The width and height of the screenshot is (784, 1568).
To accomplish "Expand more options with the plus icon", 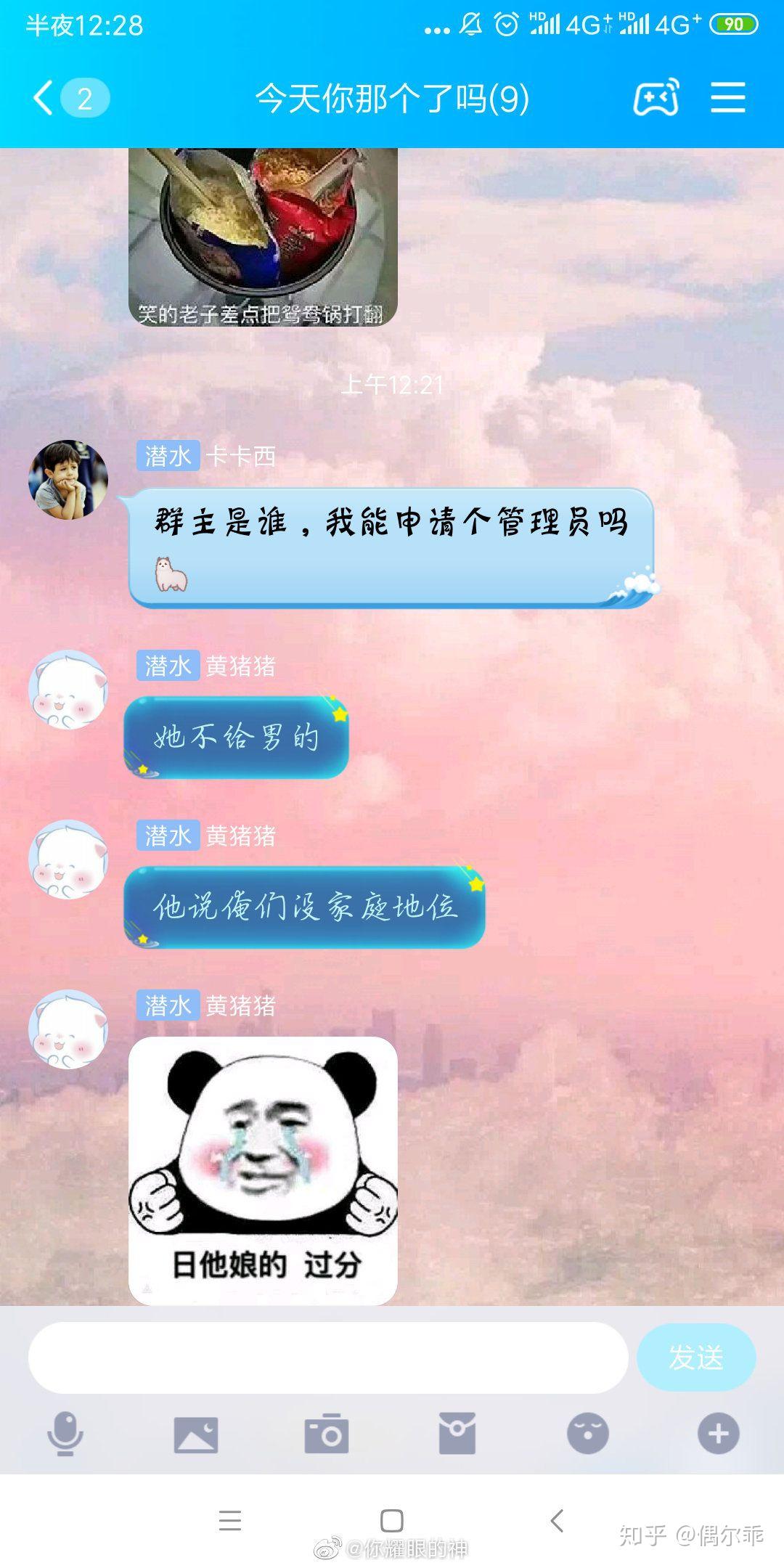I will tap(718, 1434).
